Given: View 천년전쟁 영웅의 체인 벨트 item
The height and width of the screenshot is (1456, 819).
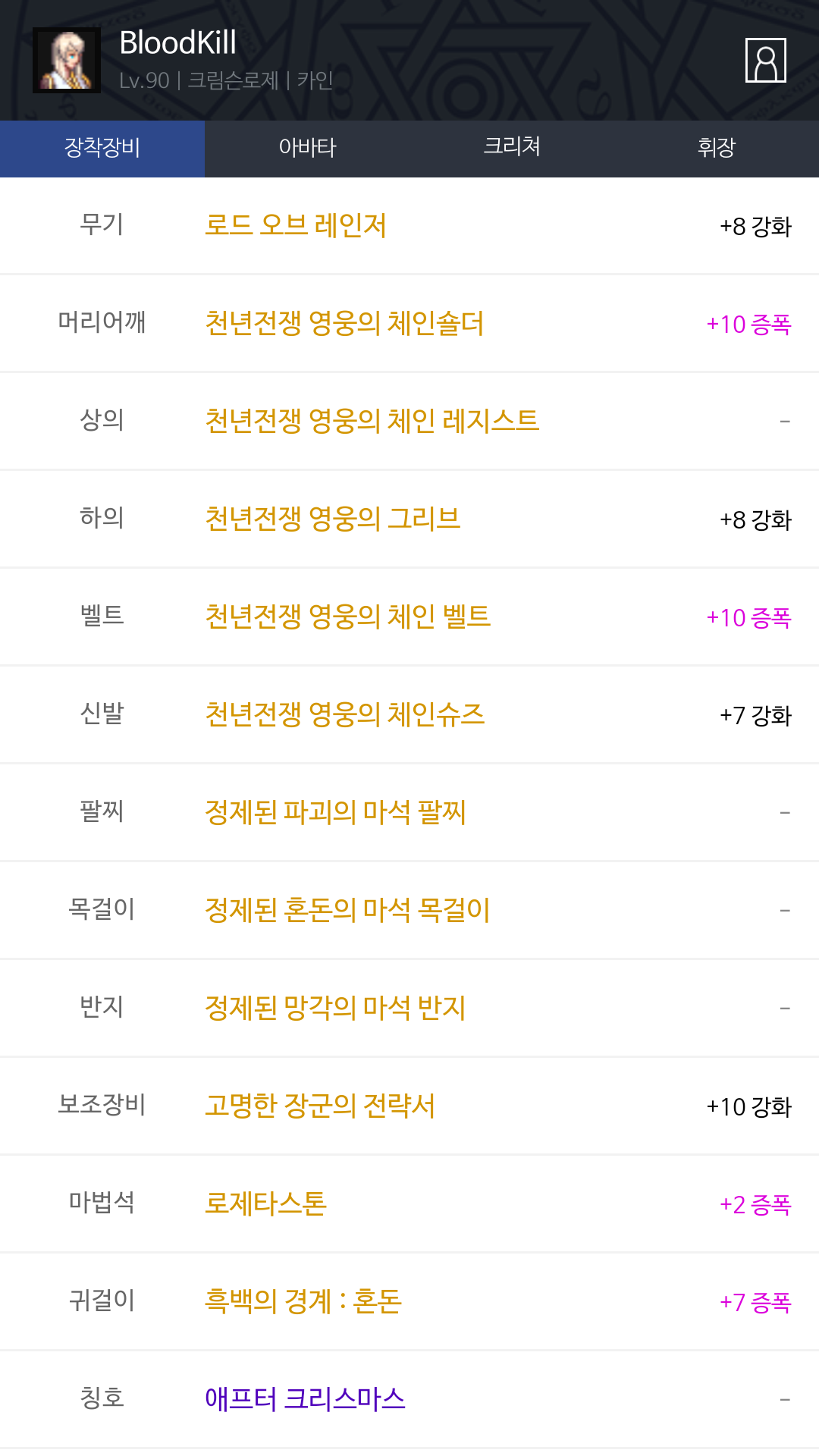Looking at the screenshot, I should (x=347, y=617).
